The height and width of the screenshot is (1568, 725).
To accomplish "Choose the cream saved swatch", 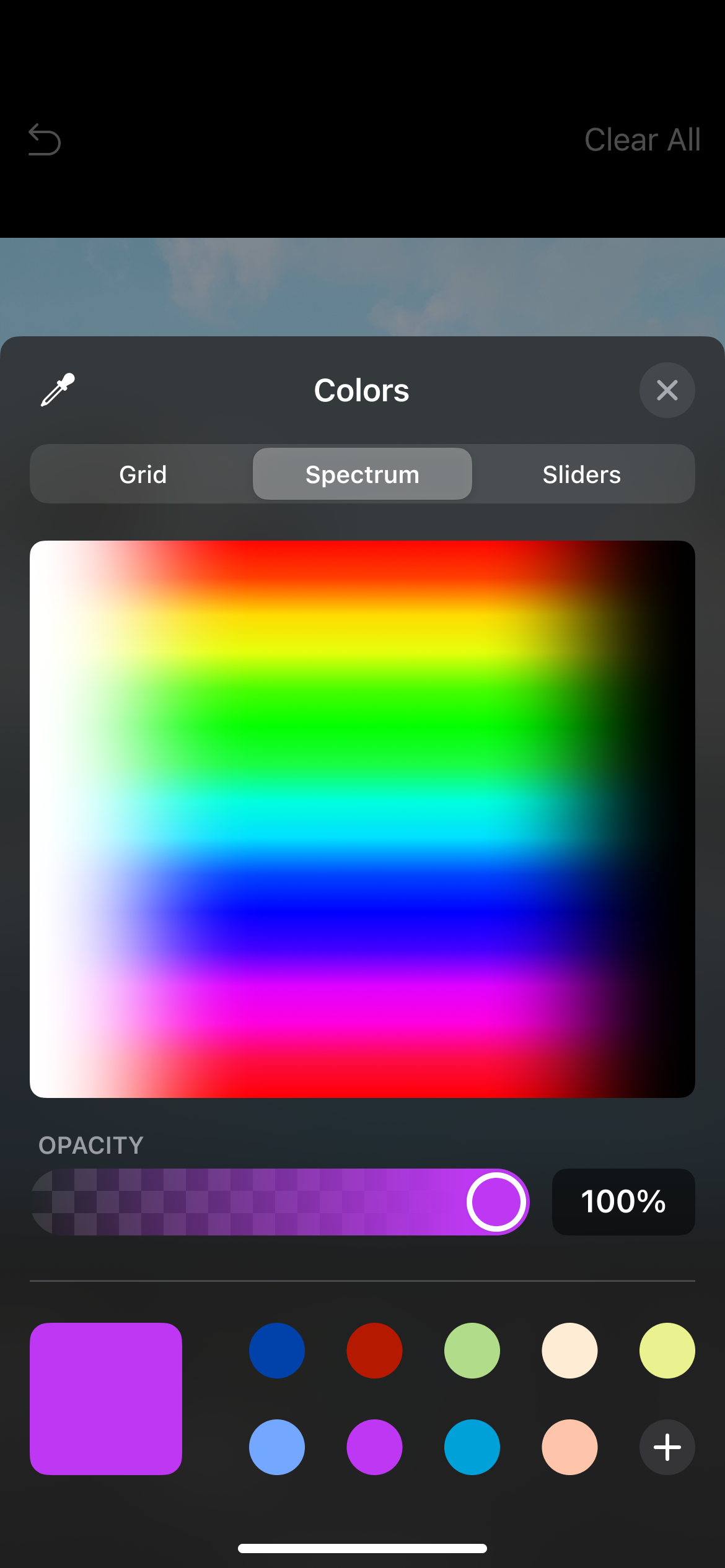I will pyautogui.click(x=569, y=1351).
